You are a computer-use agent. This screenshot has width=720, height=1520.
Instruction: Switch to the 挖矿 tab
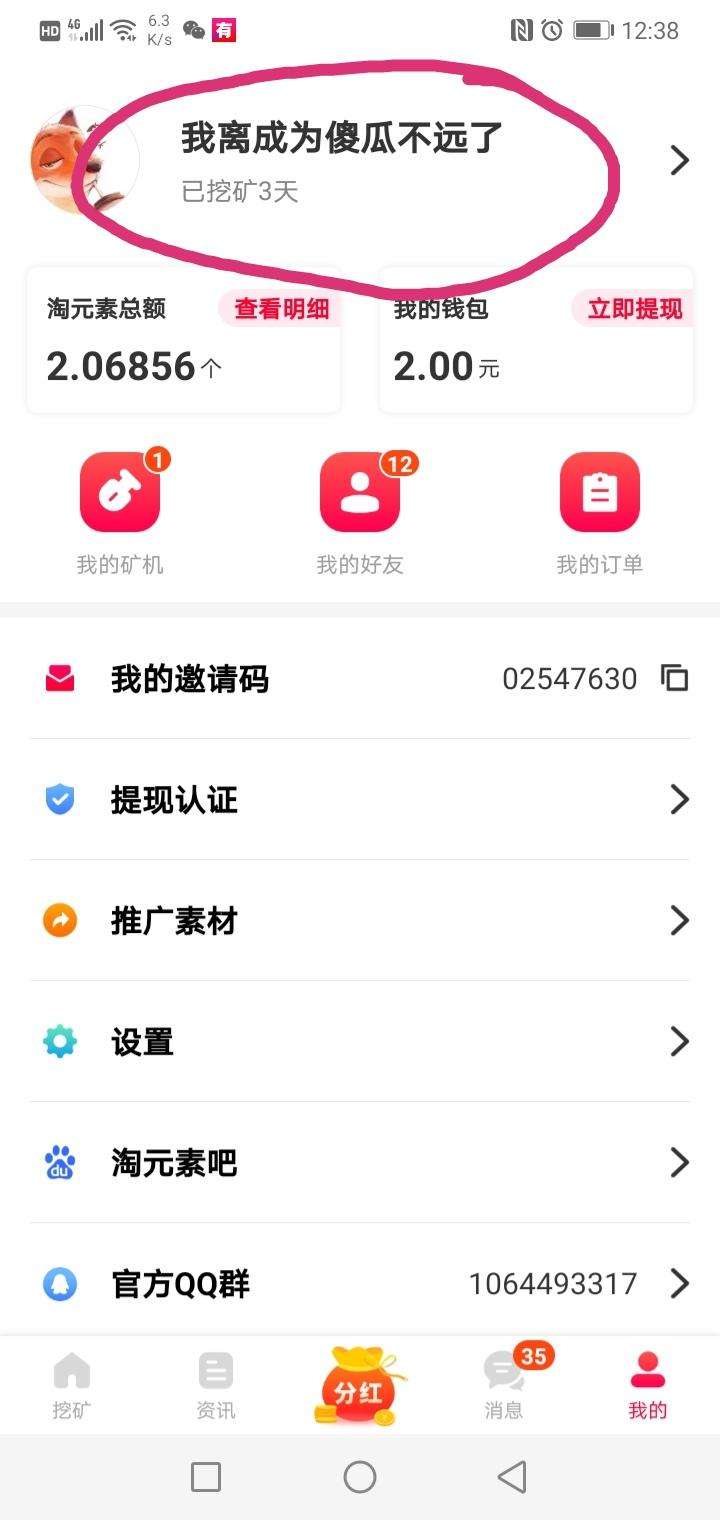point(71,1385)
